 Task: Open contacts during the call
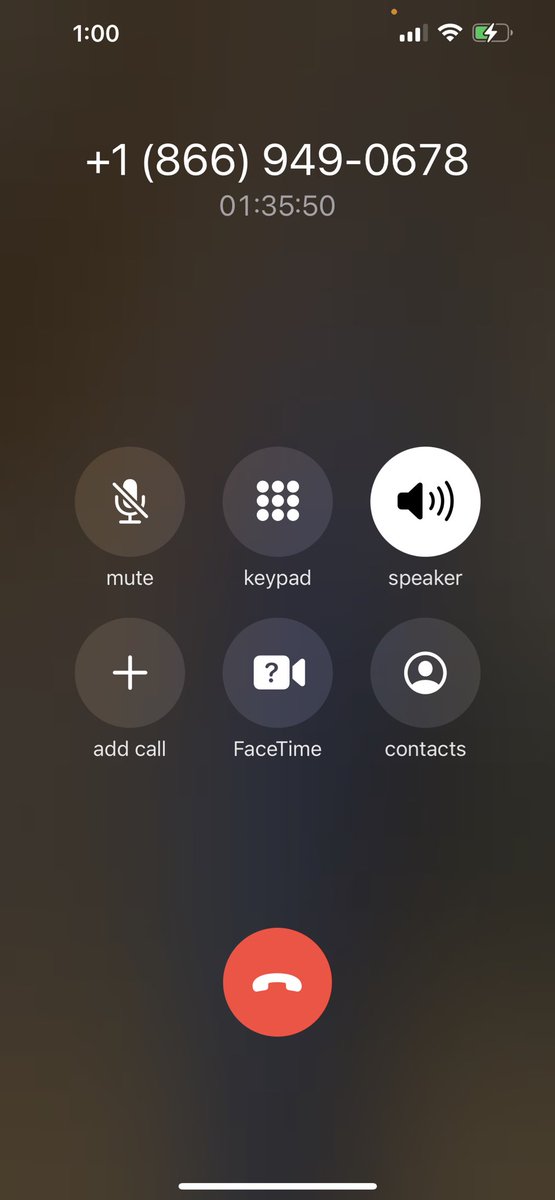click(426, 673)
